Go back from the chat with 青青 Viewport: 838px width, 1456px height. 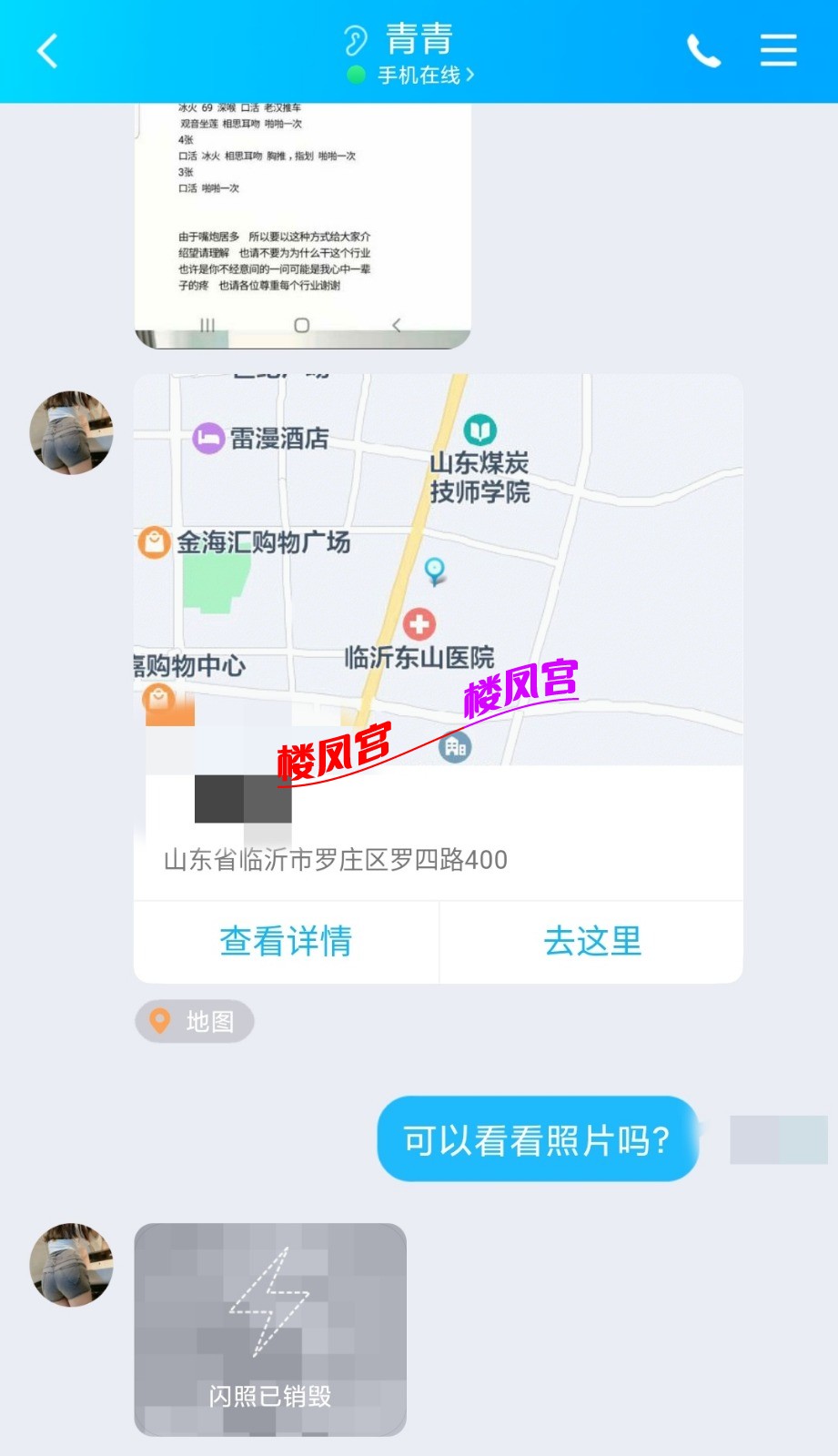47,51
